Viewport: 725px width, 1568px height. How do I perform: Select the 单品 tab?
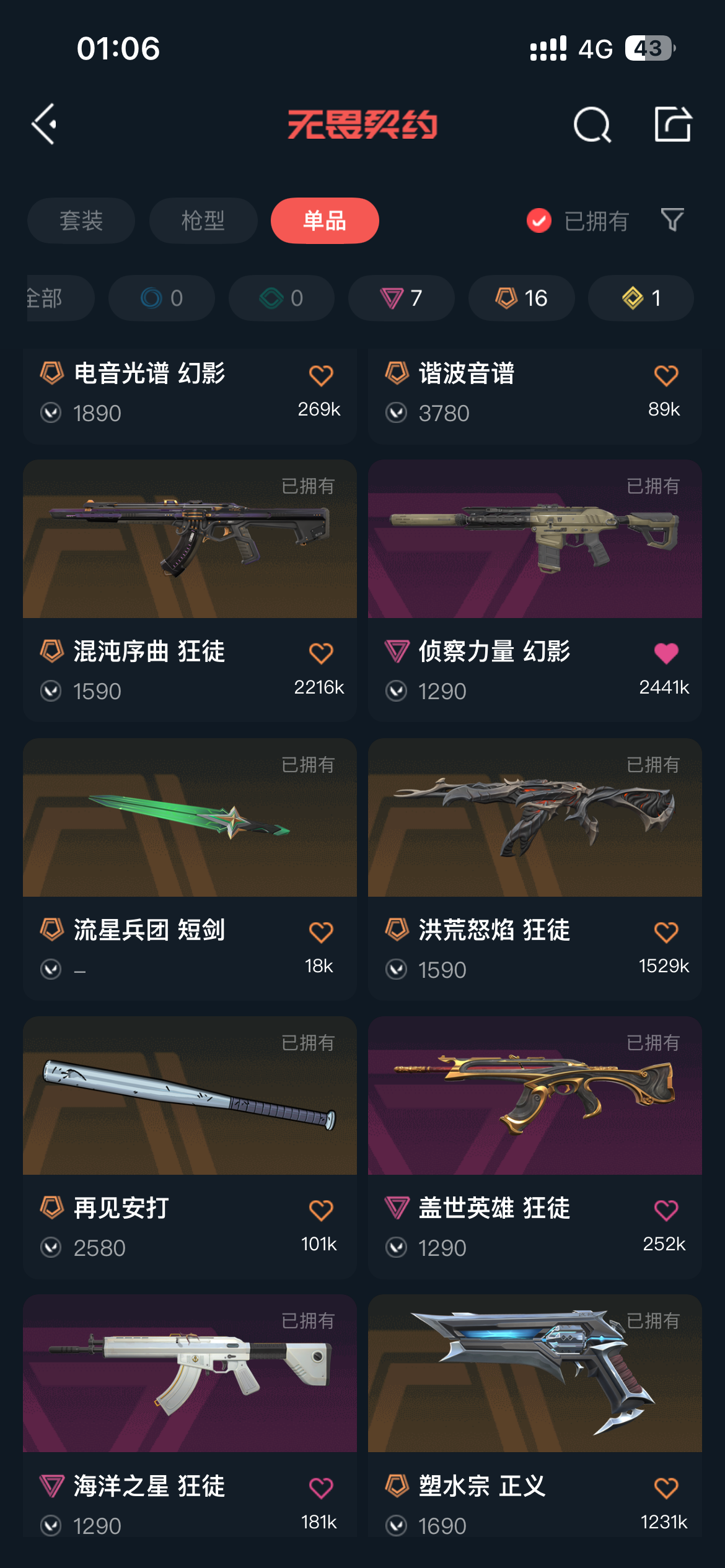click(x=325, y=220)
